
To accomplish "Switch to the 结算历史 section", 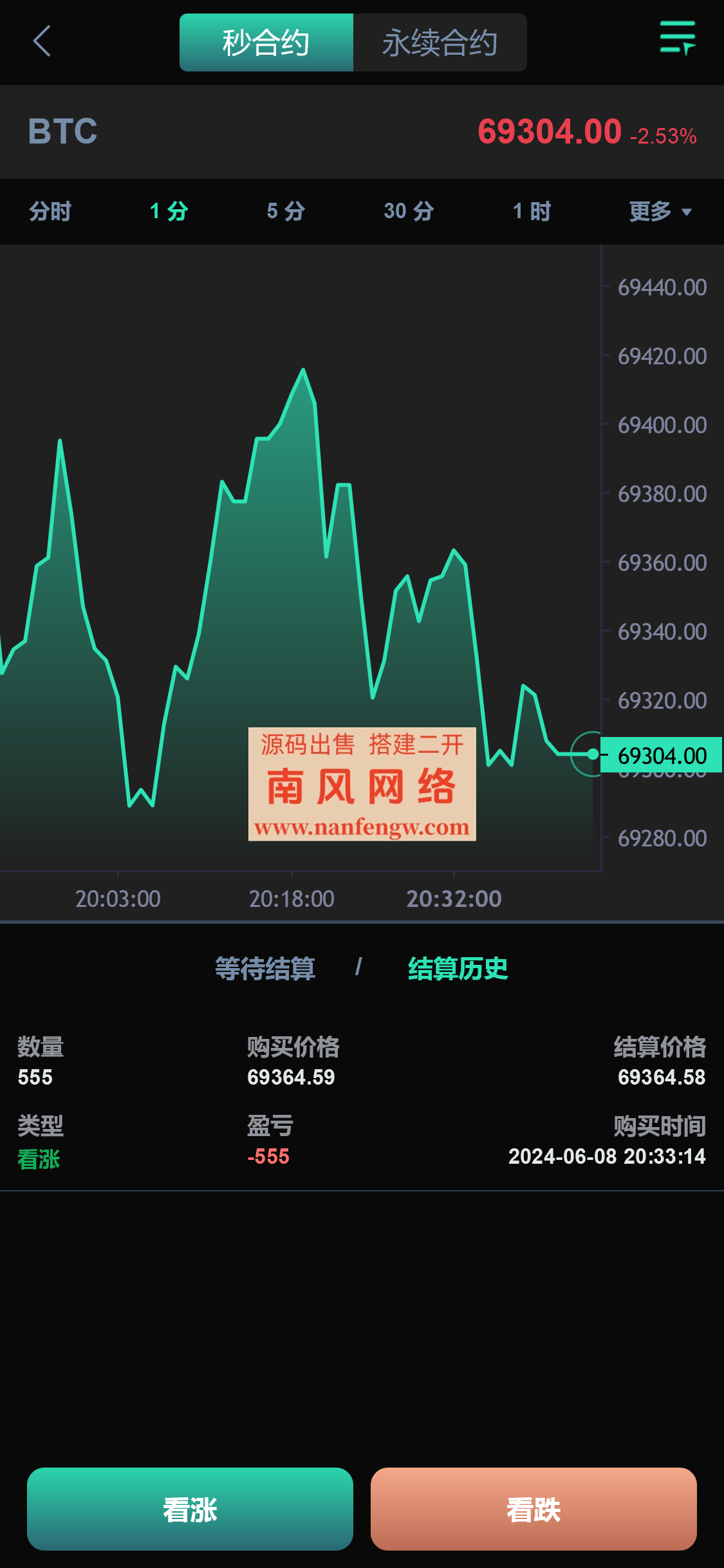I will coord(457,969).
